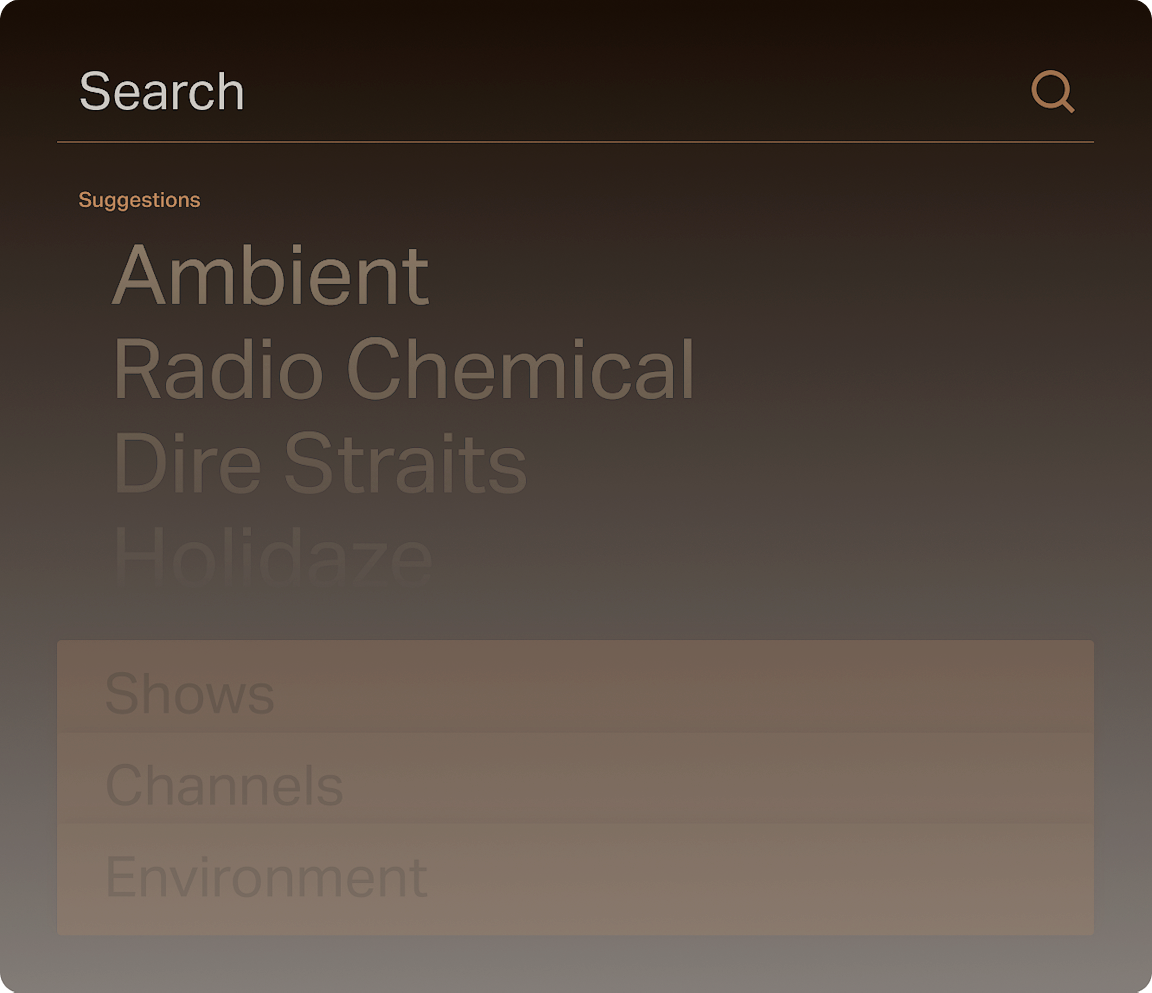Pick the Dire Straits suggestion
The image size is (1152, 993).
[x=319, y=464]
